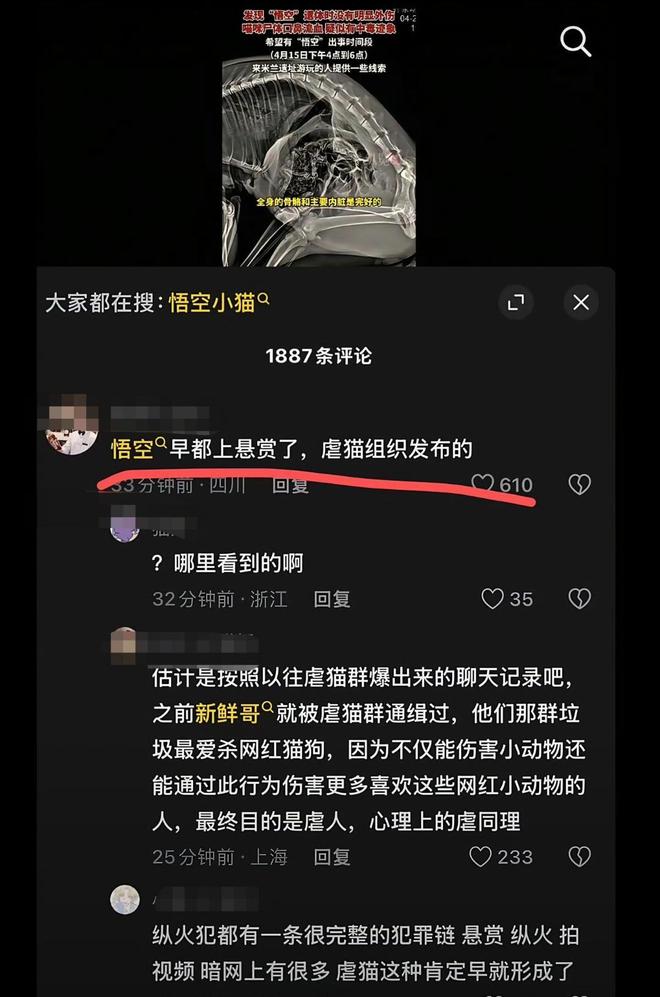660x997 pixels.
Task: Search the trending term 悟空小猫
Action: click(x=215, y=302)
